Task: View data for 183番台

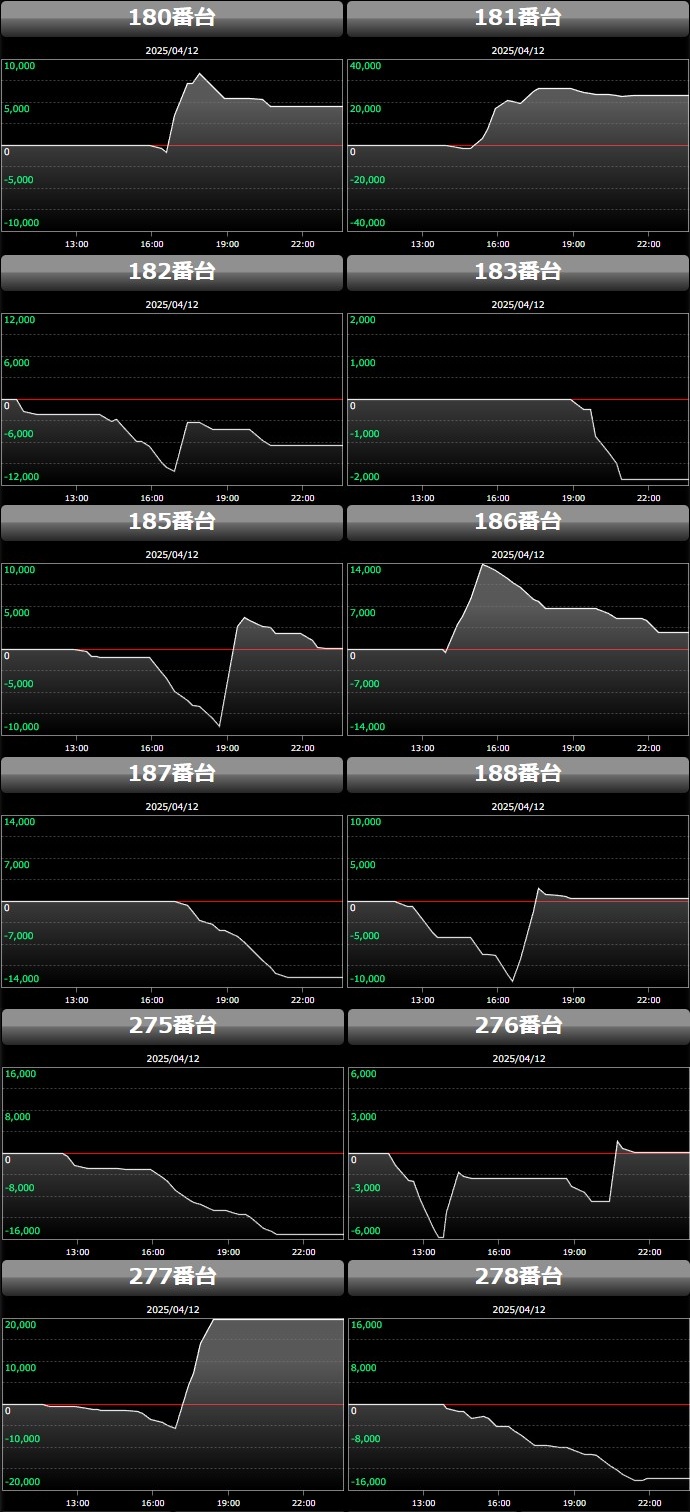Action: pos(518,271)
